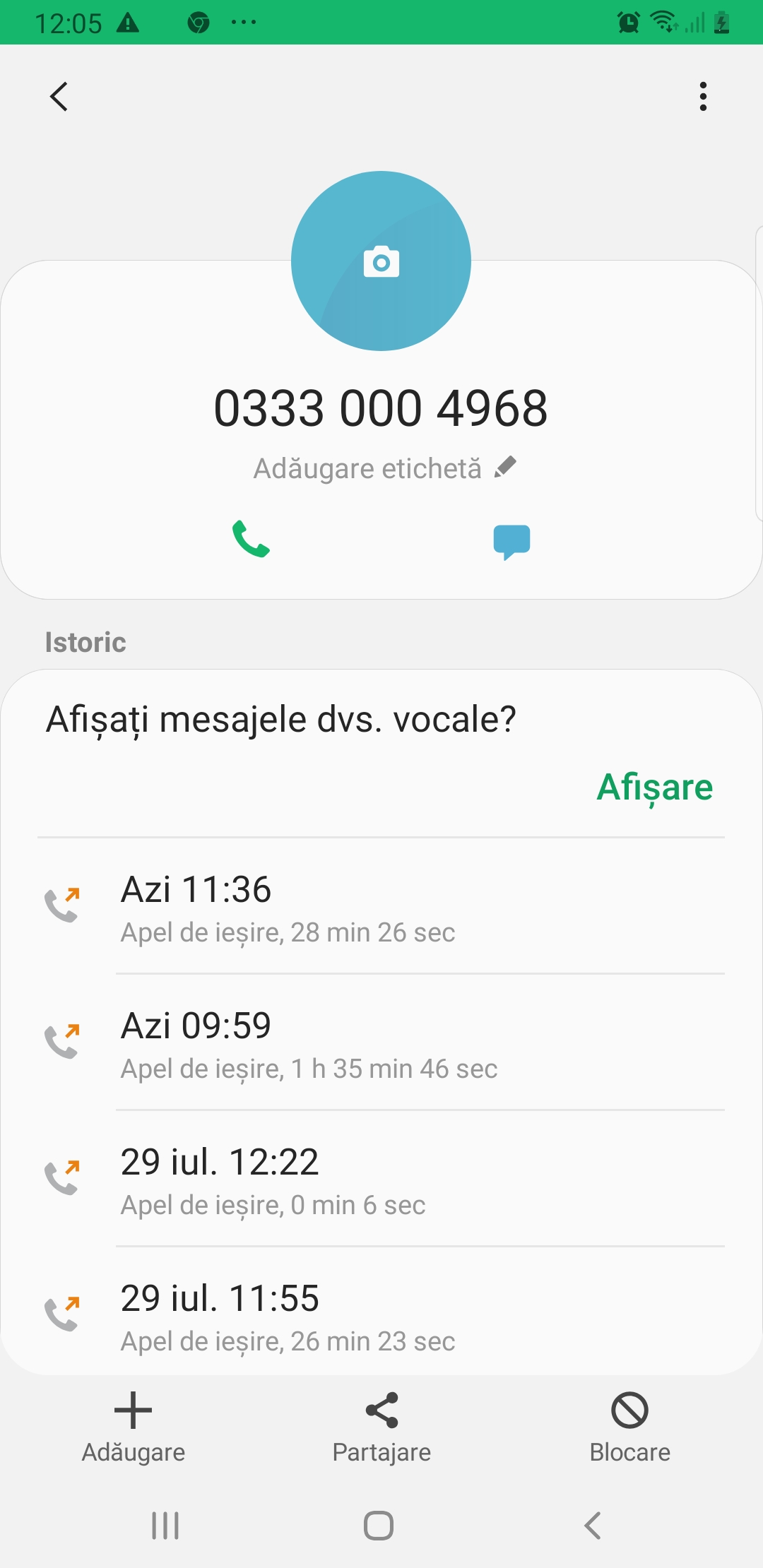The image size is (763, 1568).
Task: Send a message via the blue chat icon
Action: point(511,542)
